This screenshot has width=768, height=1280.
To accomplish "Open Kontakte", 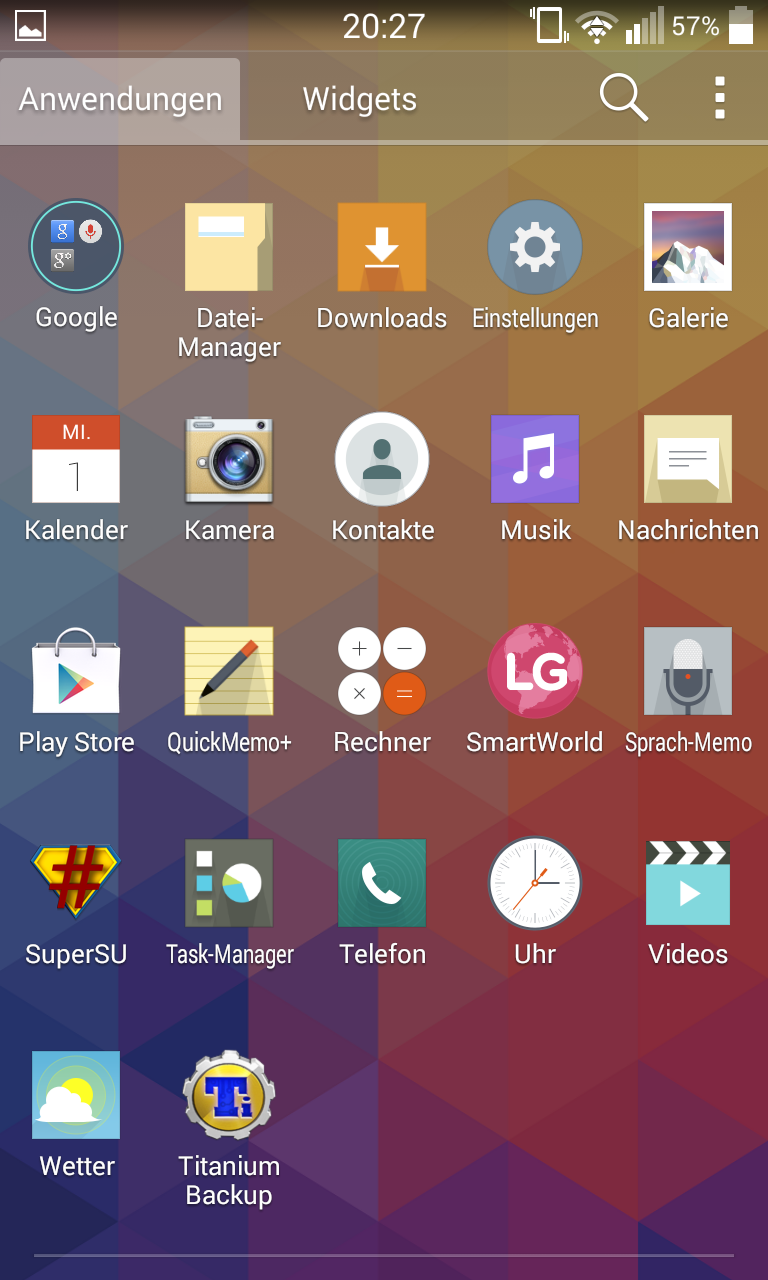I will (x=382, y=459).
